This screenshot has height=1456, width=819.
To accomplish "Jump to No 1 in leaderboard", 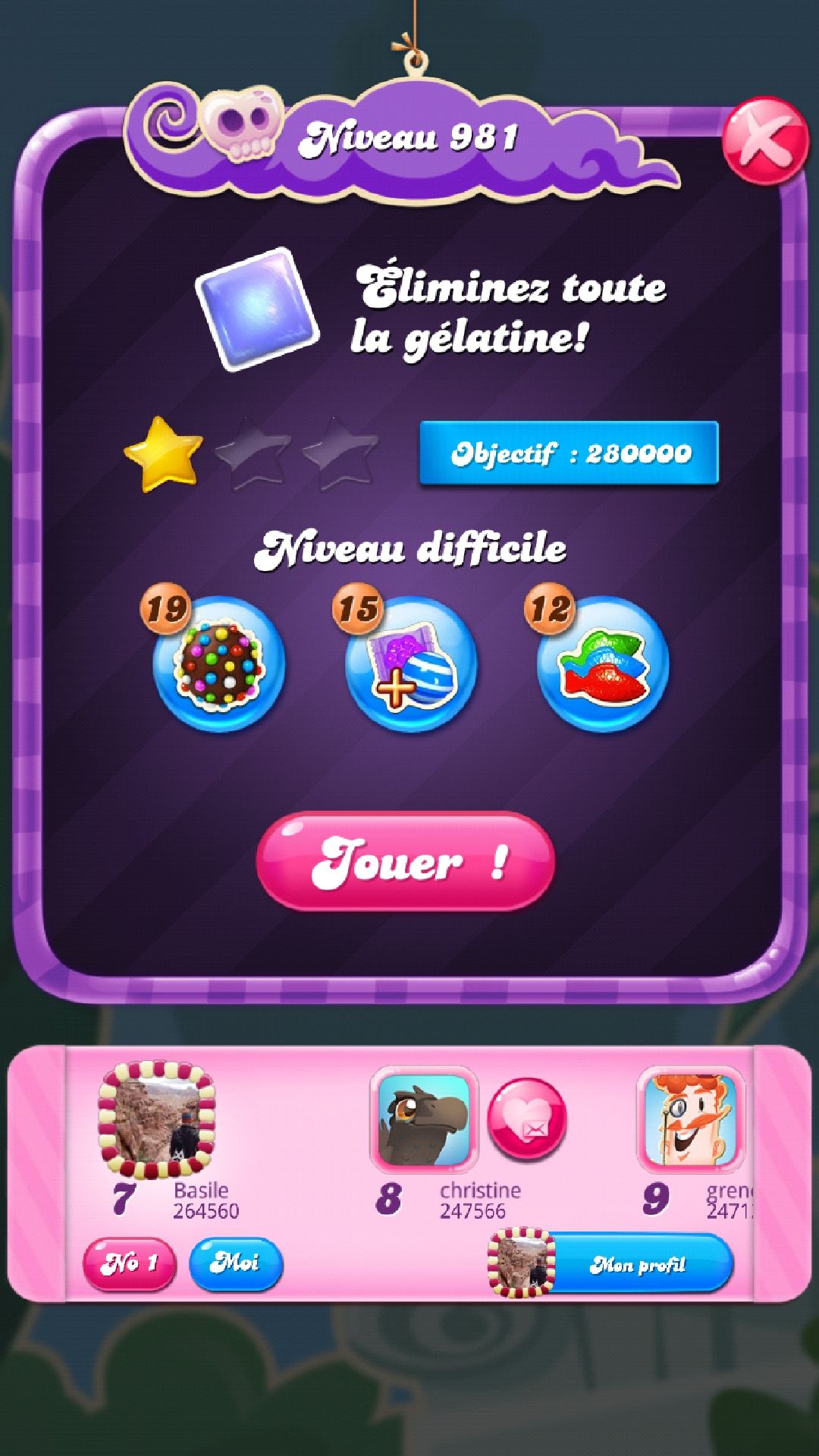I will pos(129,1263).
